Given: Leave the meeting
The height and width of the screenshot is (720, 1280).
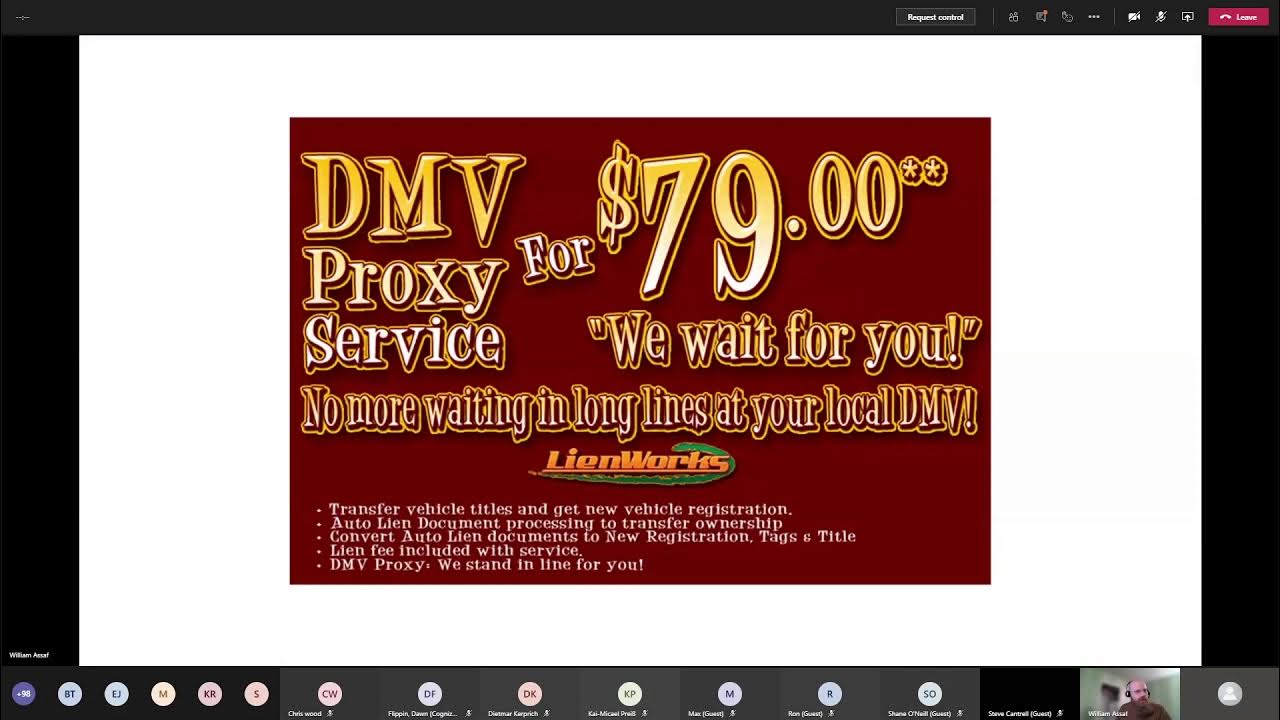Looking at the screenshot, I should pyautogui.click(x=1238, y=17).
